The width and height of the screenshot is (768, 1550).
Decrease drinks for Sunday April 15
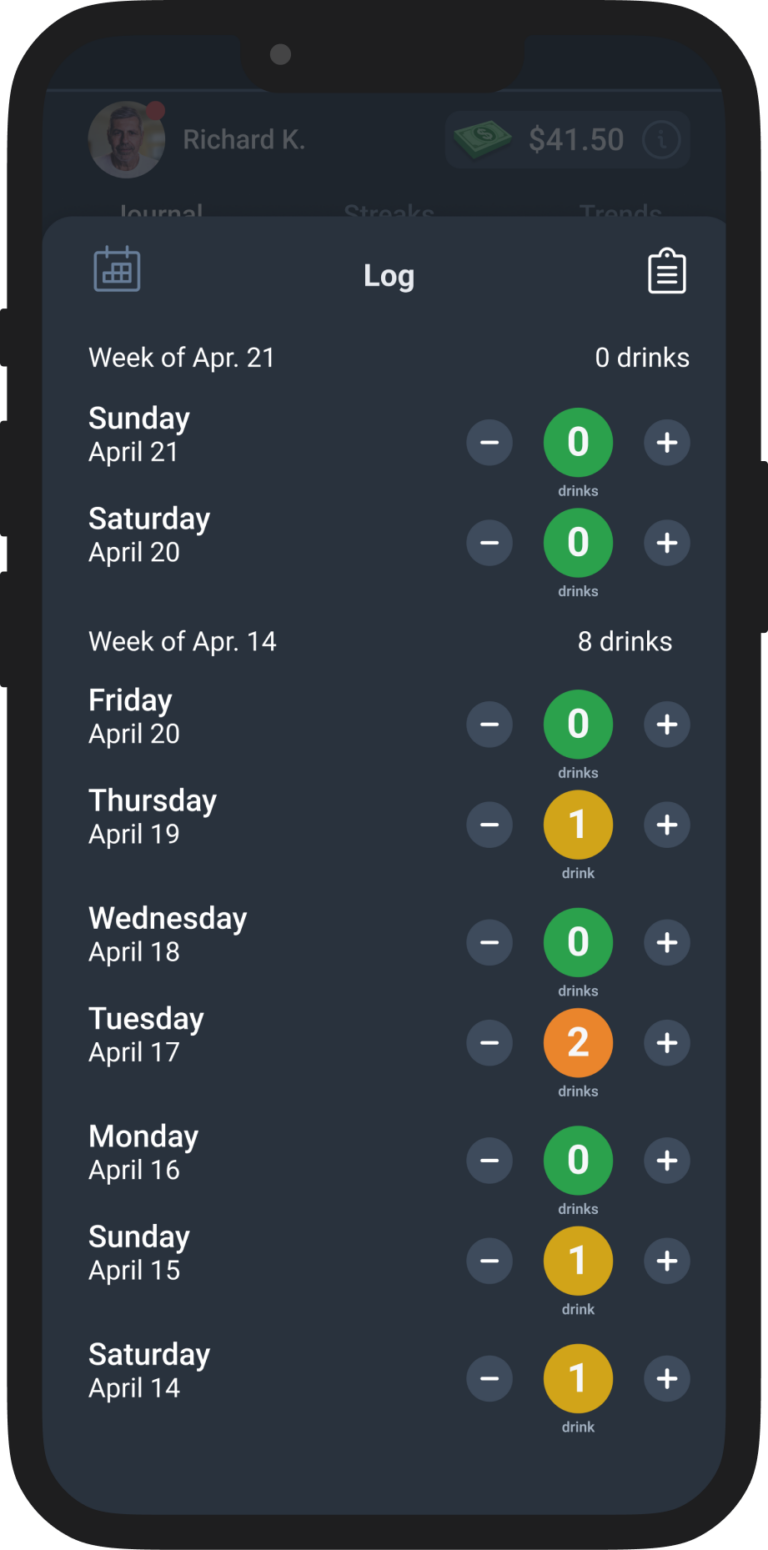click(490, 1261)
